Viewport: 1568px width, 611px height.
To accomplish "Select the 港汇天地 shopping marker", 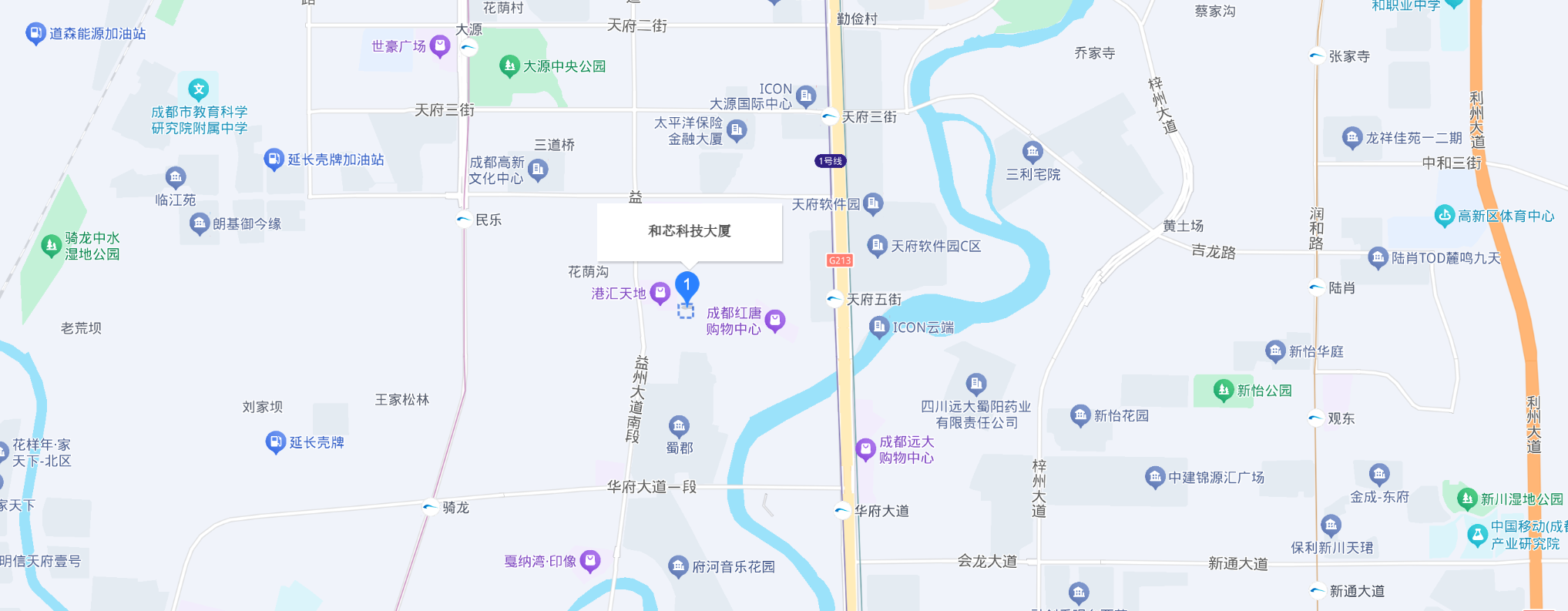I will [660, 293].
